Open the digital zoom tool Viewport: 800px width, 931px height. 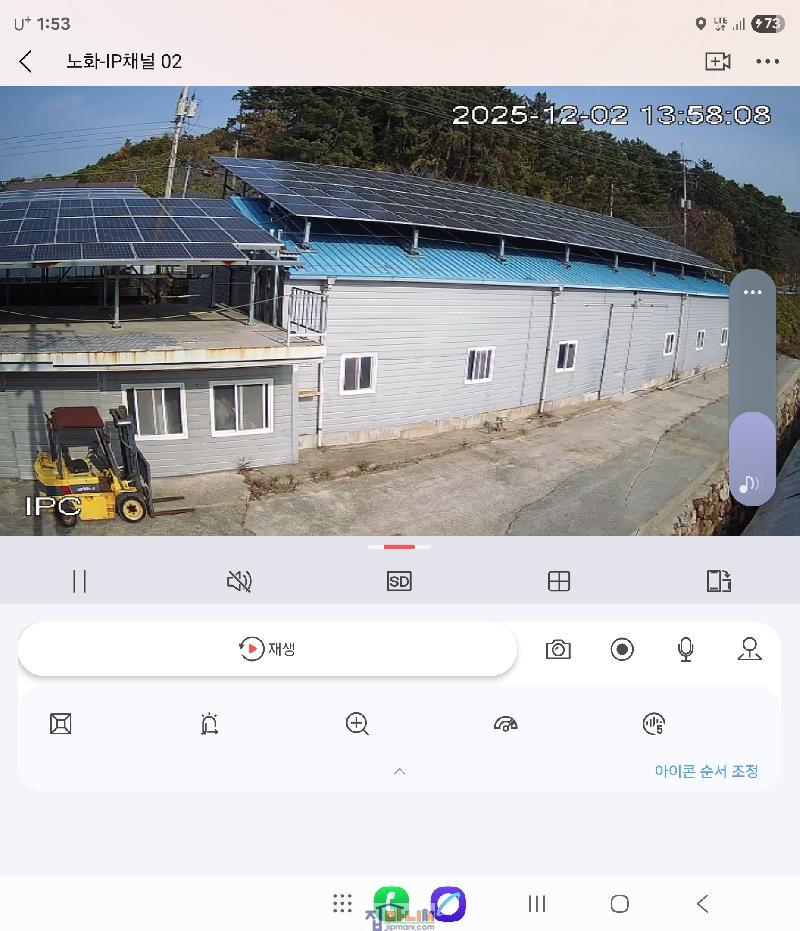[357, 724]
